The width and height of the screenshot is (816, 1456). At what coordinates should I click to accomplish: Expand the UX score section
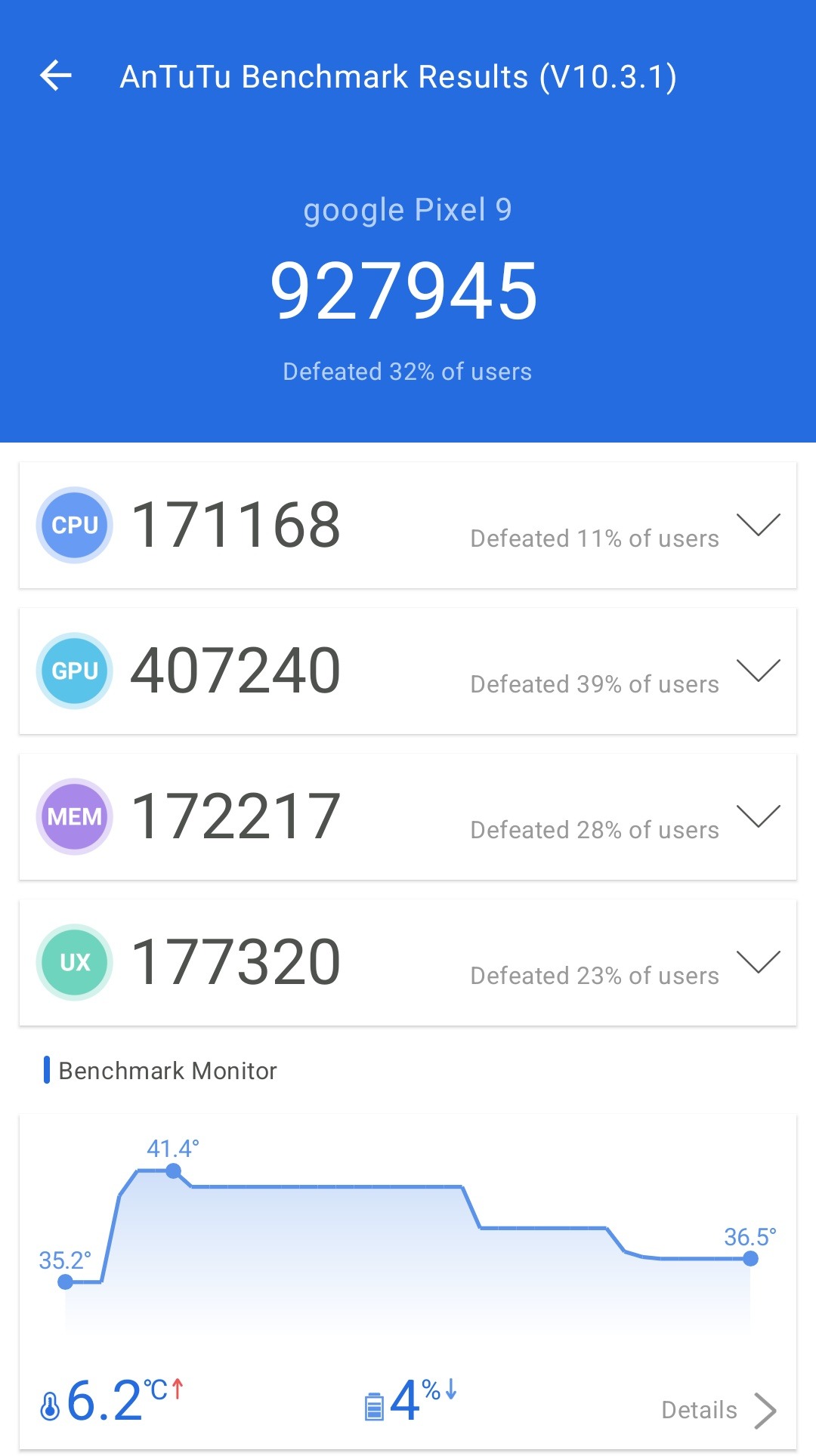tap(758, 961)
